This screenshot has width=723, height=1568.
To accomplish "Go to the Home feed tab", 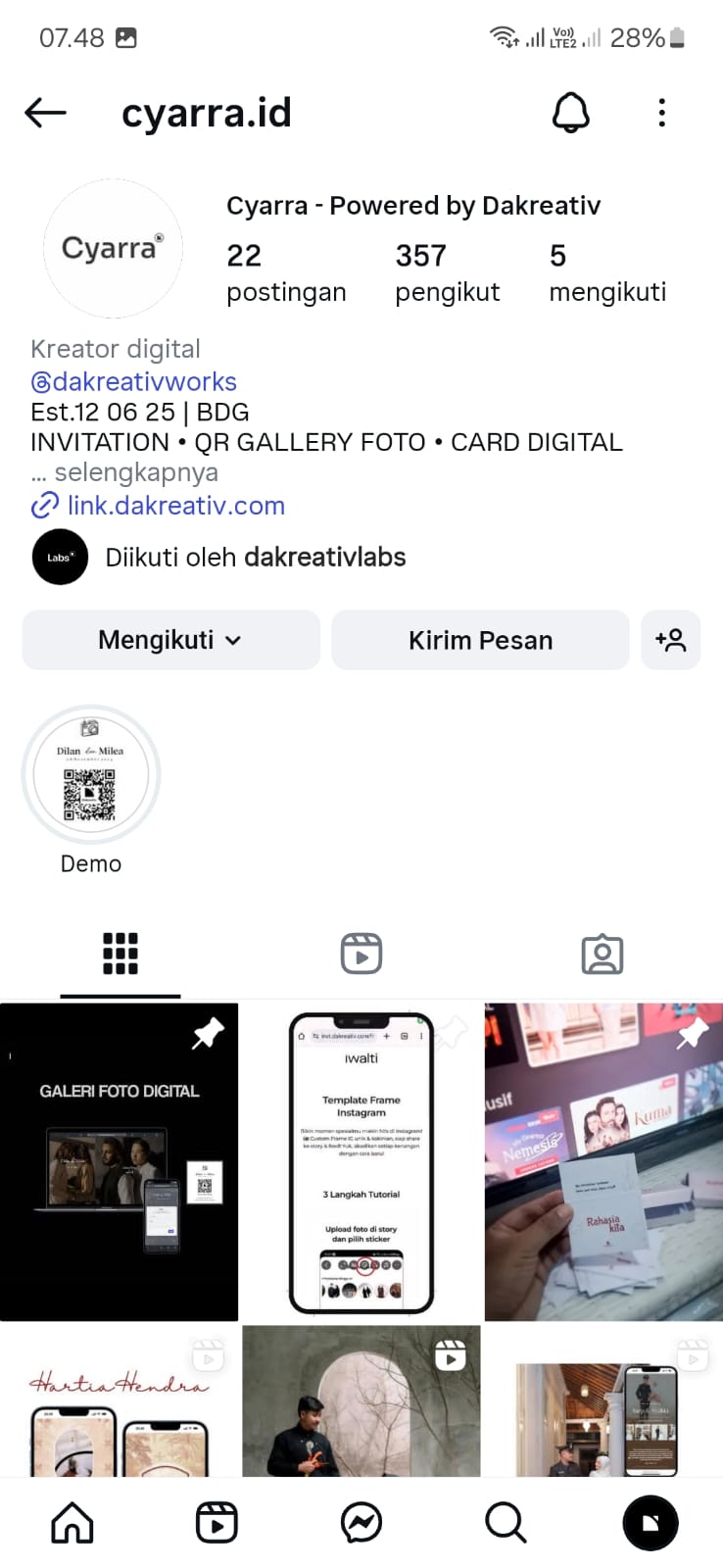I will click(72, 1523).
